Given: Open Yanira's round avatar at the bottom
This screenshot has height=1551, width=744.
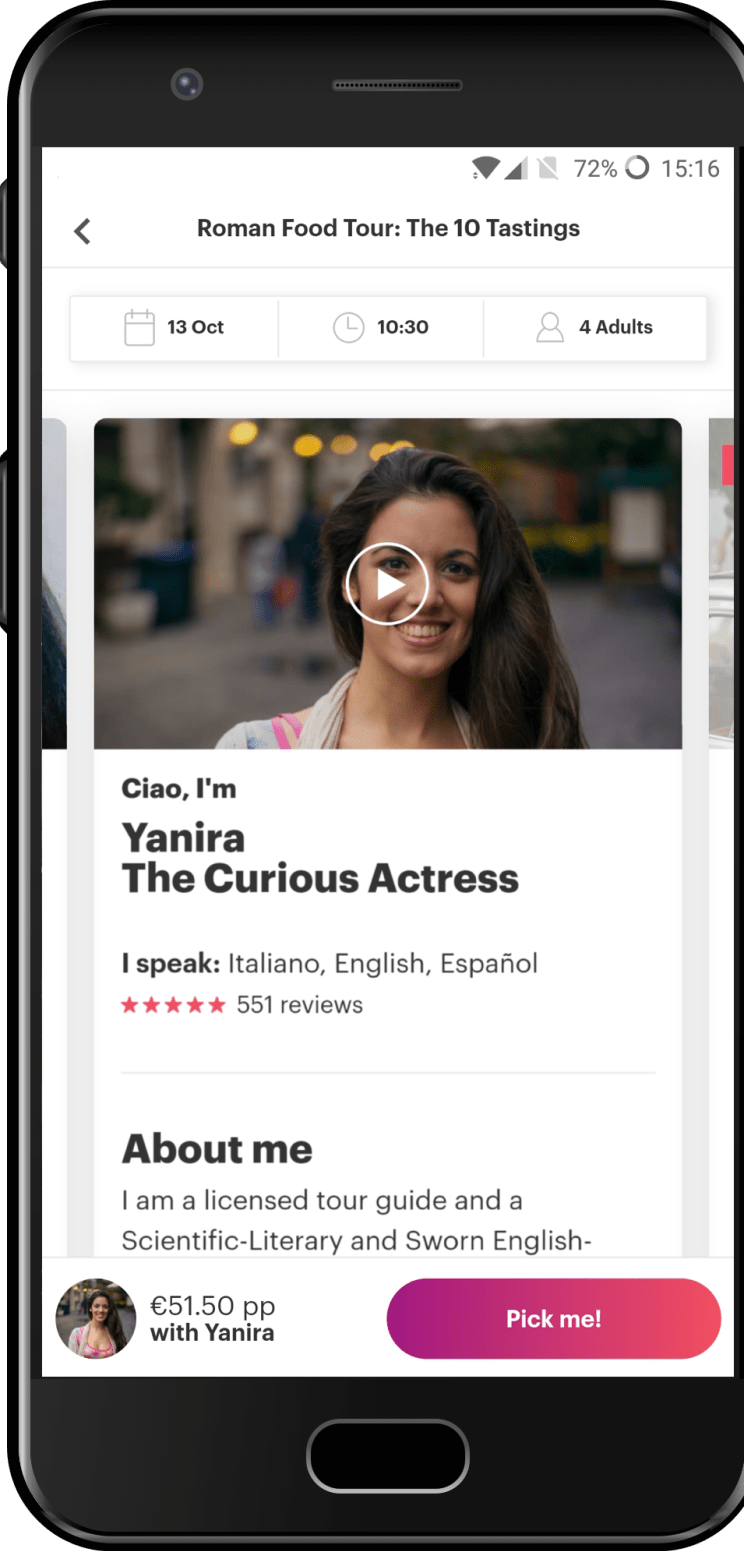Looking at the screenshot, I should click(96, 1318).
